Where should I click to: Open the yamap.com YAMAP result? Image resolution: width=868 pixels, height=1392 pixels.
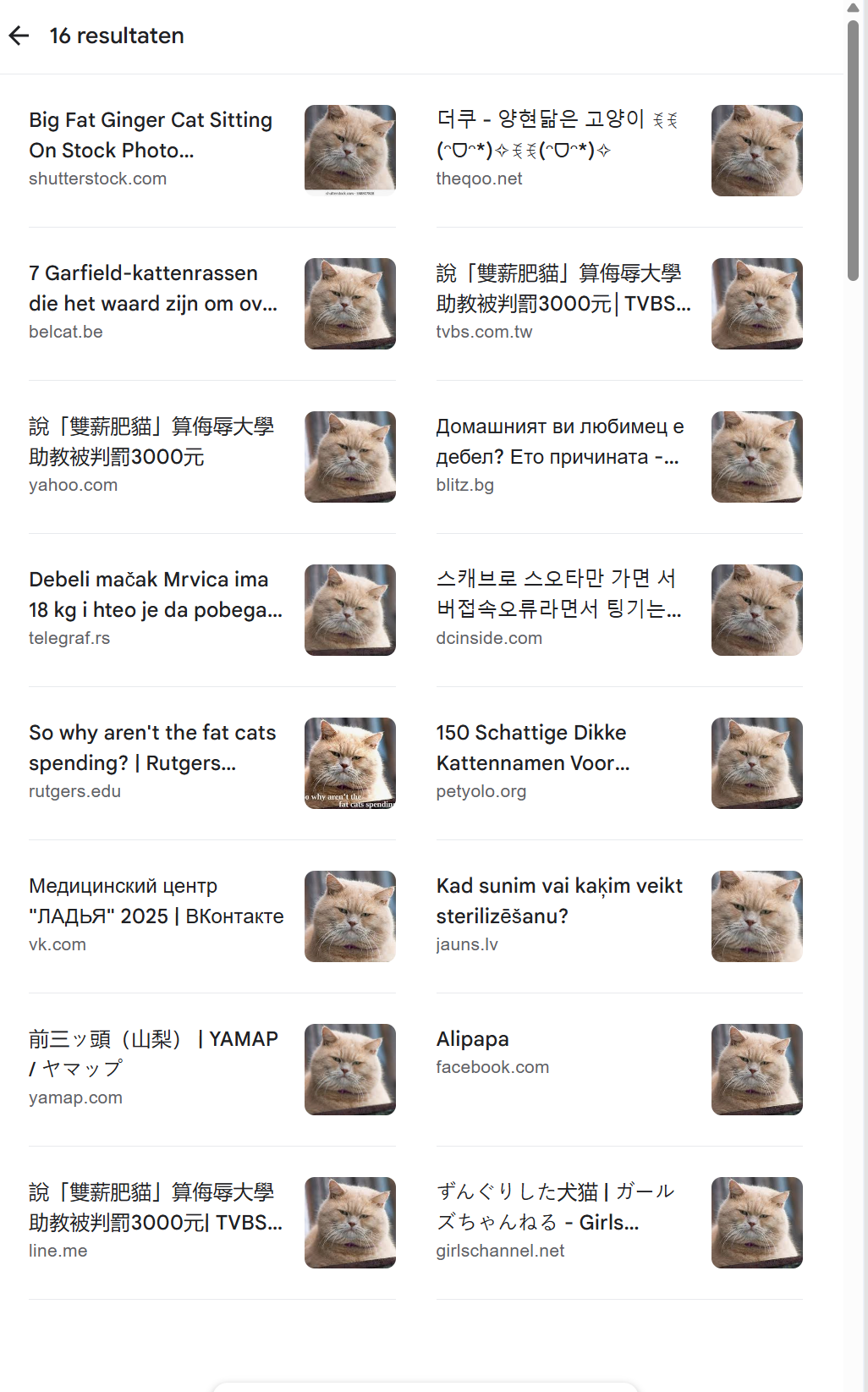click(x=212, y=1070)
